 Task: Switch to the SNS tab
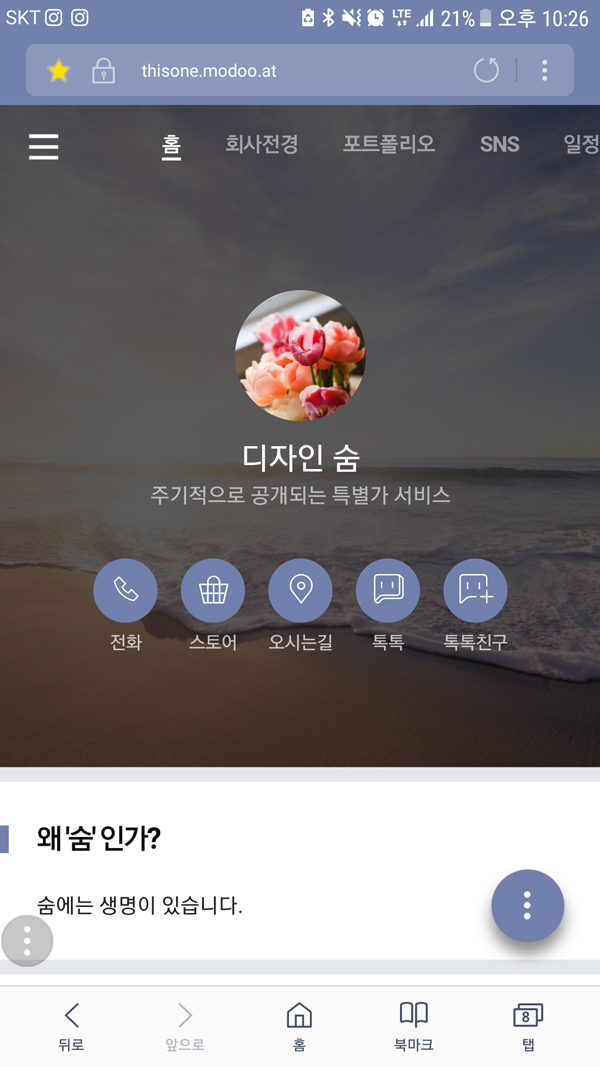[x=499, y=144]
